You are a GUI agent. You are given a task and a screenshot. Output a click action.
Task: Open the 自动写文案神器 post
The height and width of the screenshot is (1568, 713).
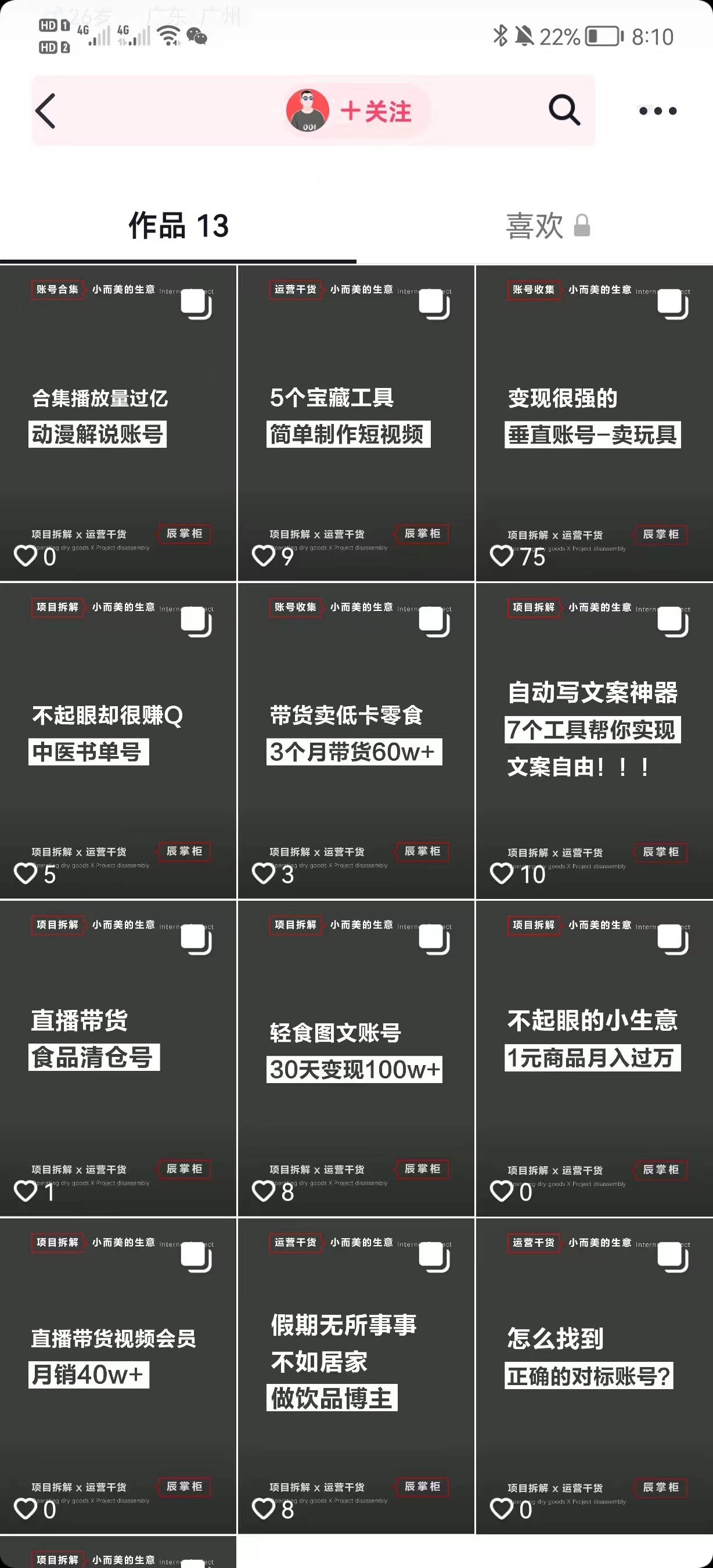pyautogui.click(x=594, y=740)
